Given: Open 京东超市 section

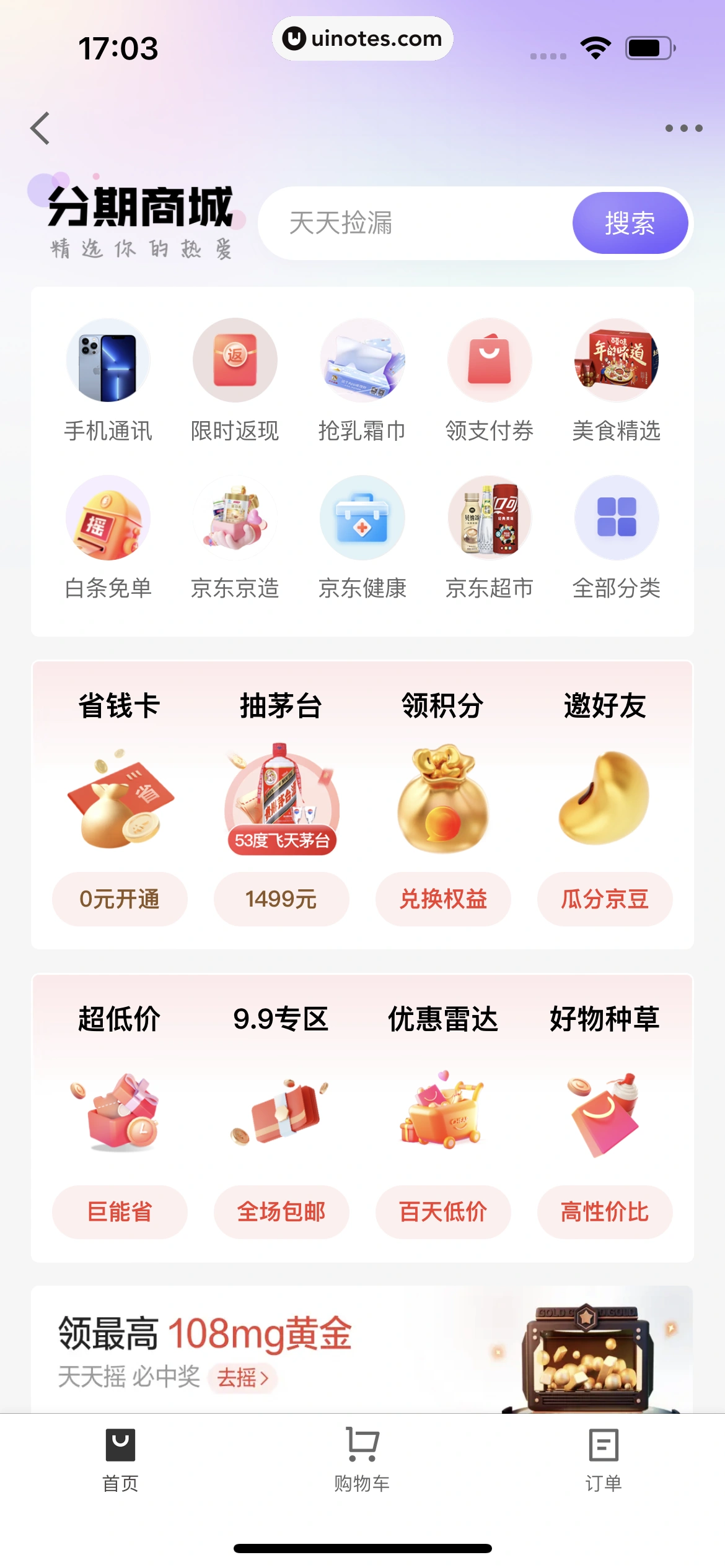Looking at the screenshot, I should point(490,537).
